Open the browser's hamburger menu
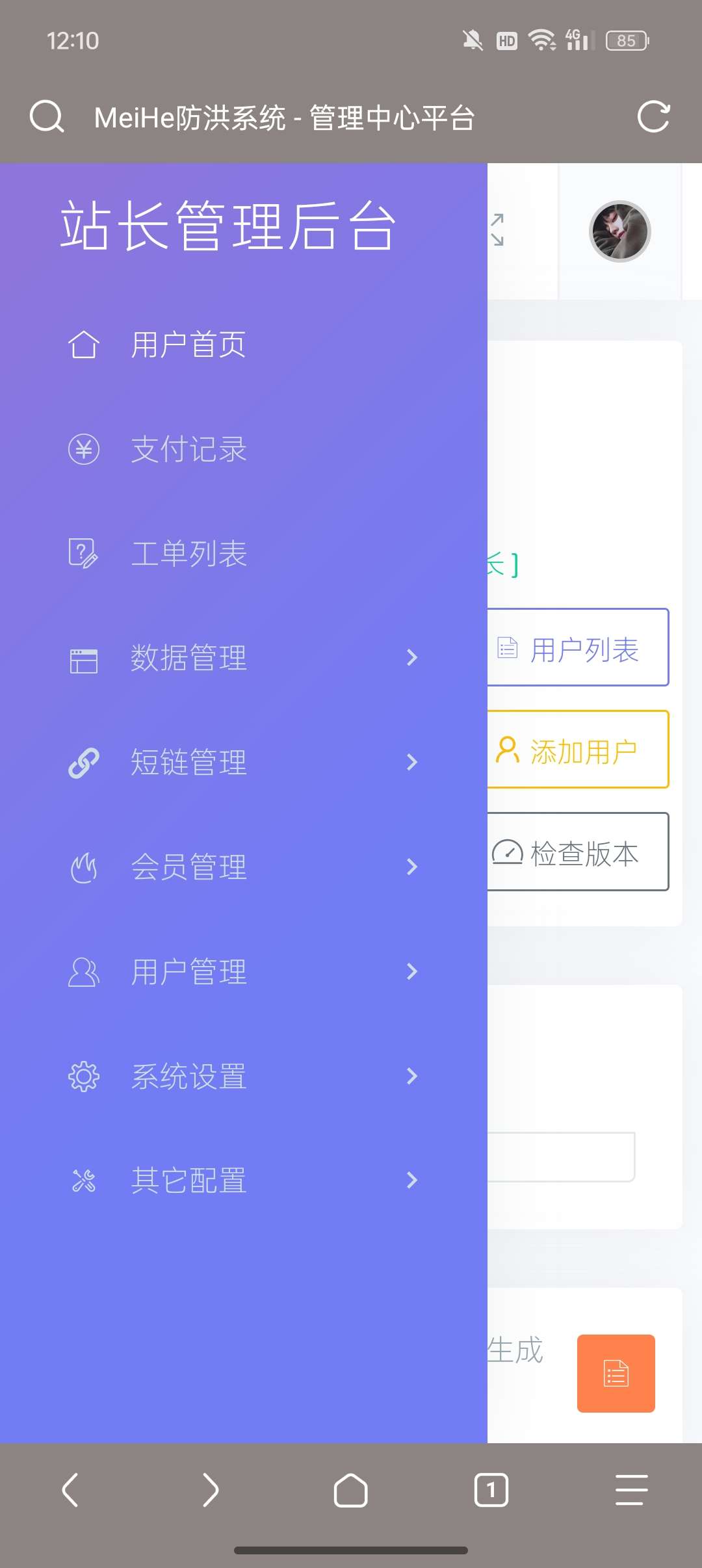The image size is (702, 1568). (631, 1490)
